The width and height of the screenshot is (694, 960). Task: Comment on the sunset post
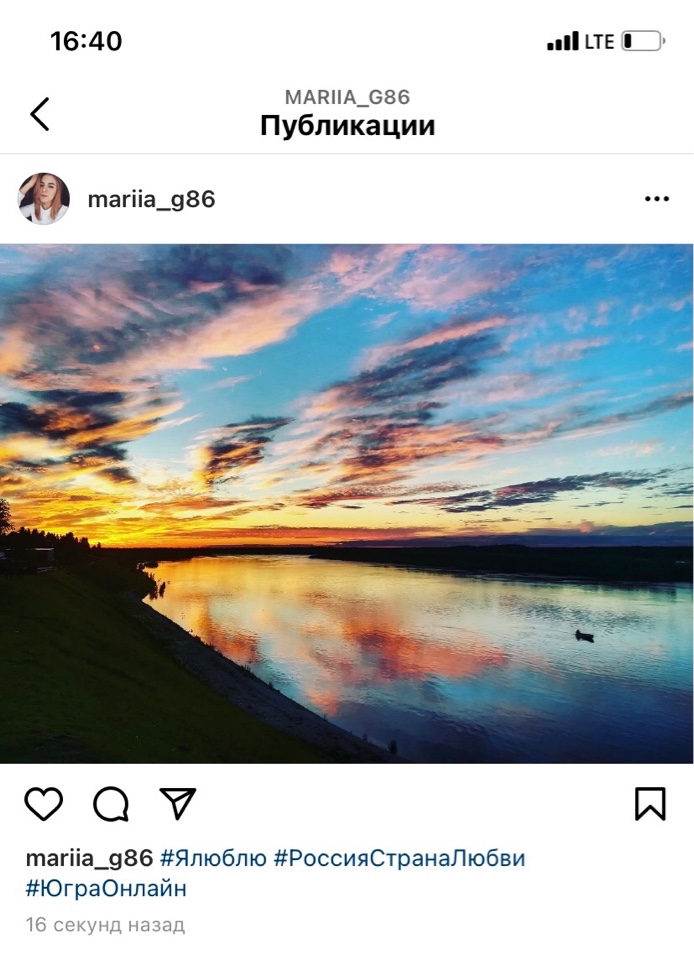pyautogui.click(x=111, y=803)
